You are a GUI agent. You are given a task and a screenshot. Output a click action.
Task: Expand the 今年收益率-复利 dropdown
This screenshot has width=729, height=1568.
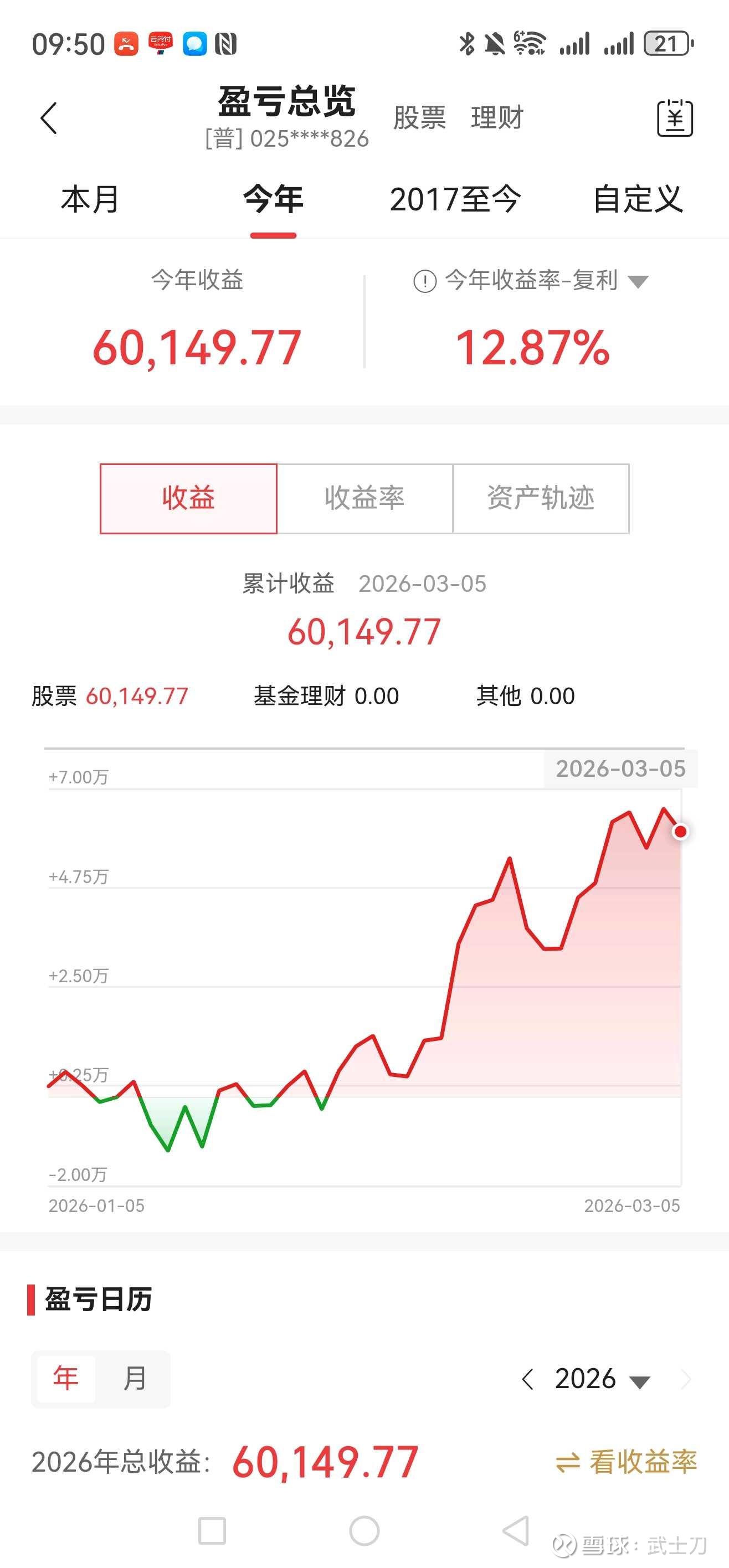(x=638, y=281)
